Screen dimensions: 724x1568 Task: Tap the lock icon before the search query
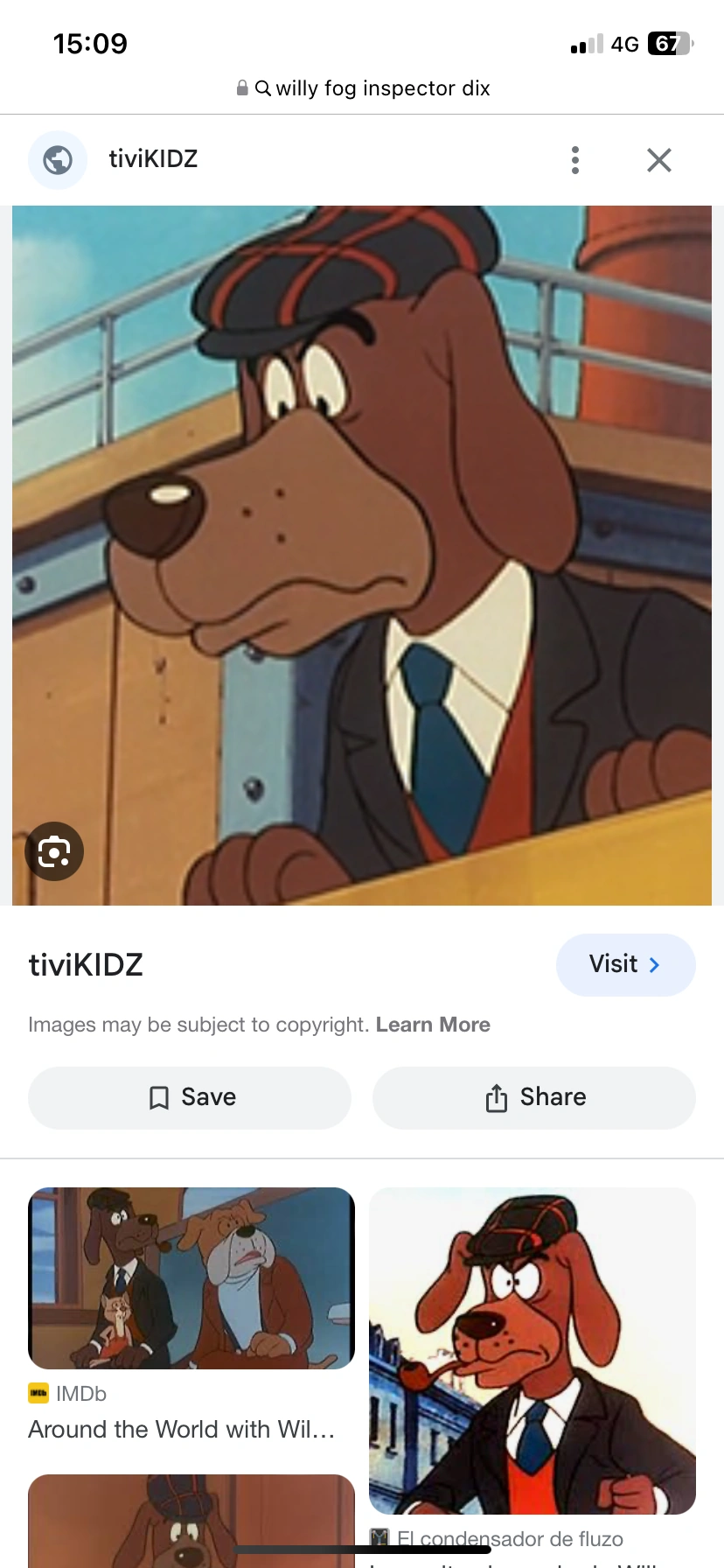tap(241, 87)
